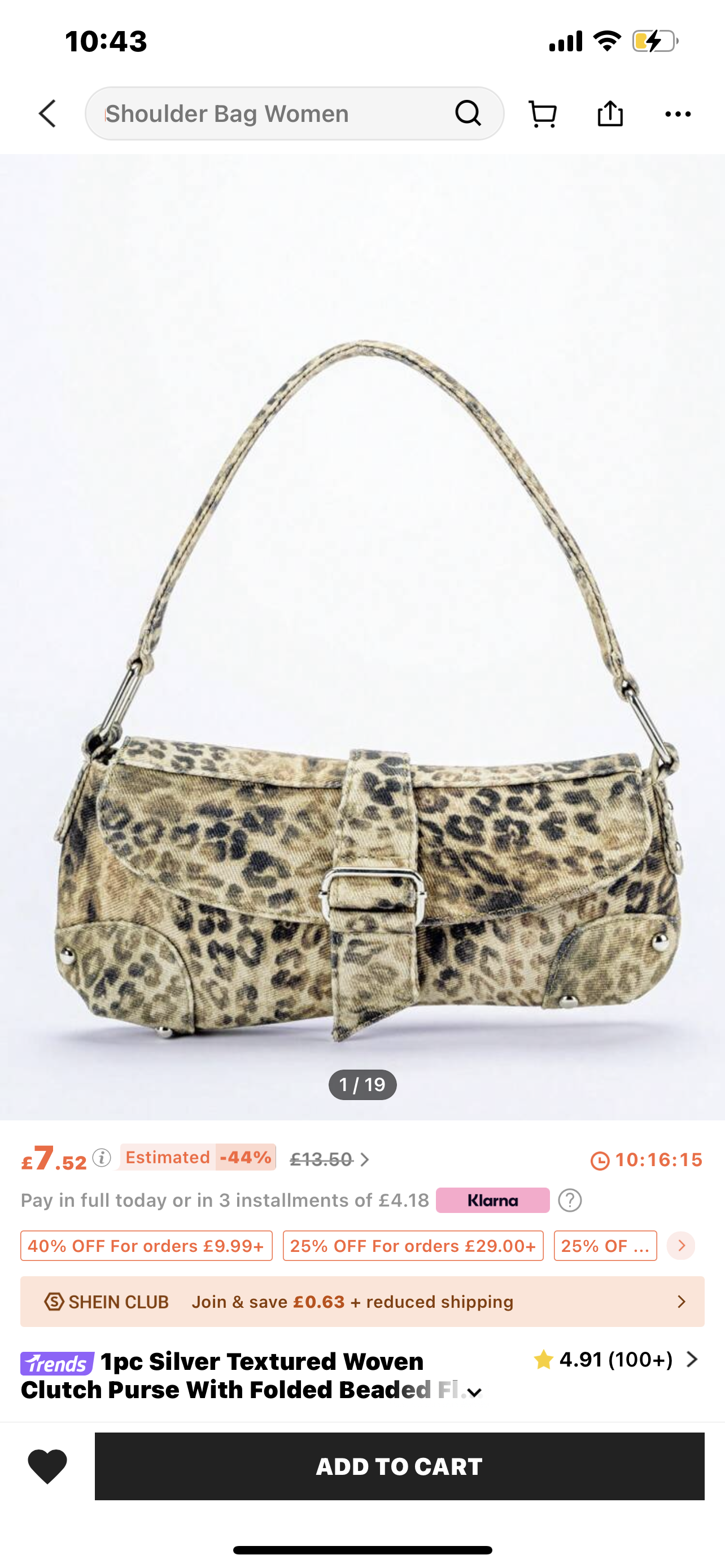Open the 4.91 rating reviews
725x1568 pixels.
click(x=616, y=1360)
